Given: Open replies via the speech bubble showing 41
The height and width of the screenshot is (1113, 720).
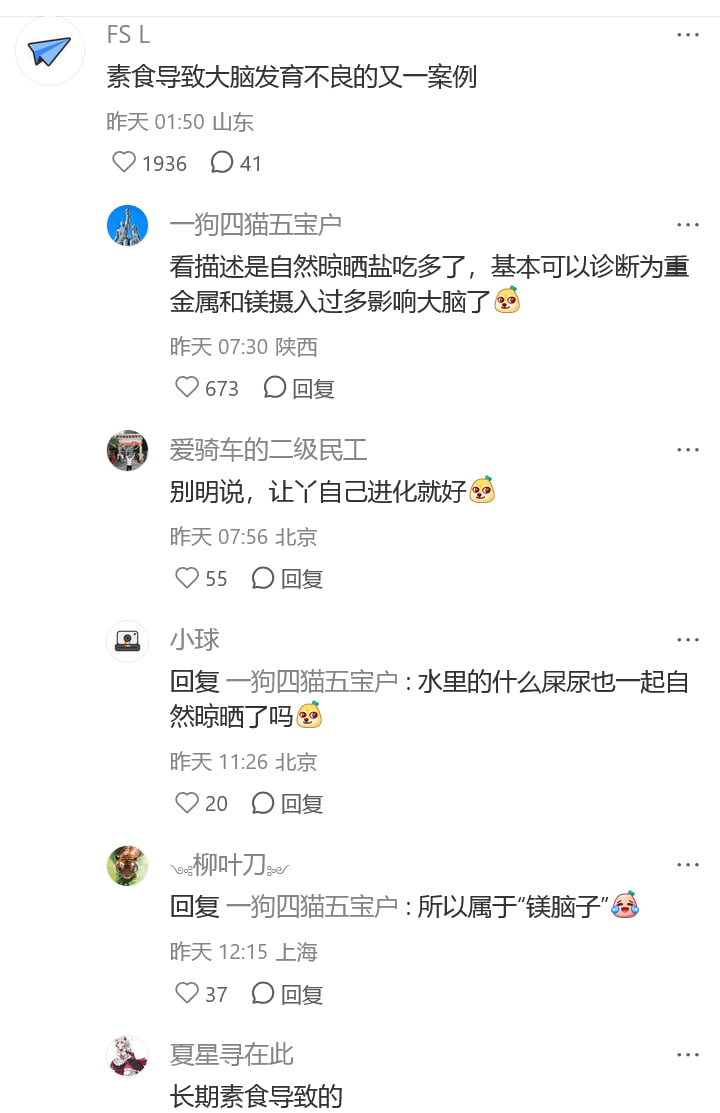Looking at the screenshot, I should pyautogui.click(x=221, y=162).
